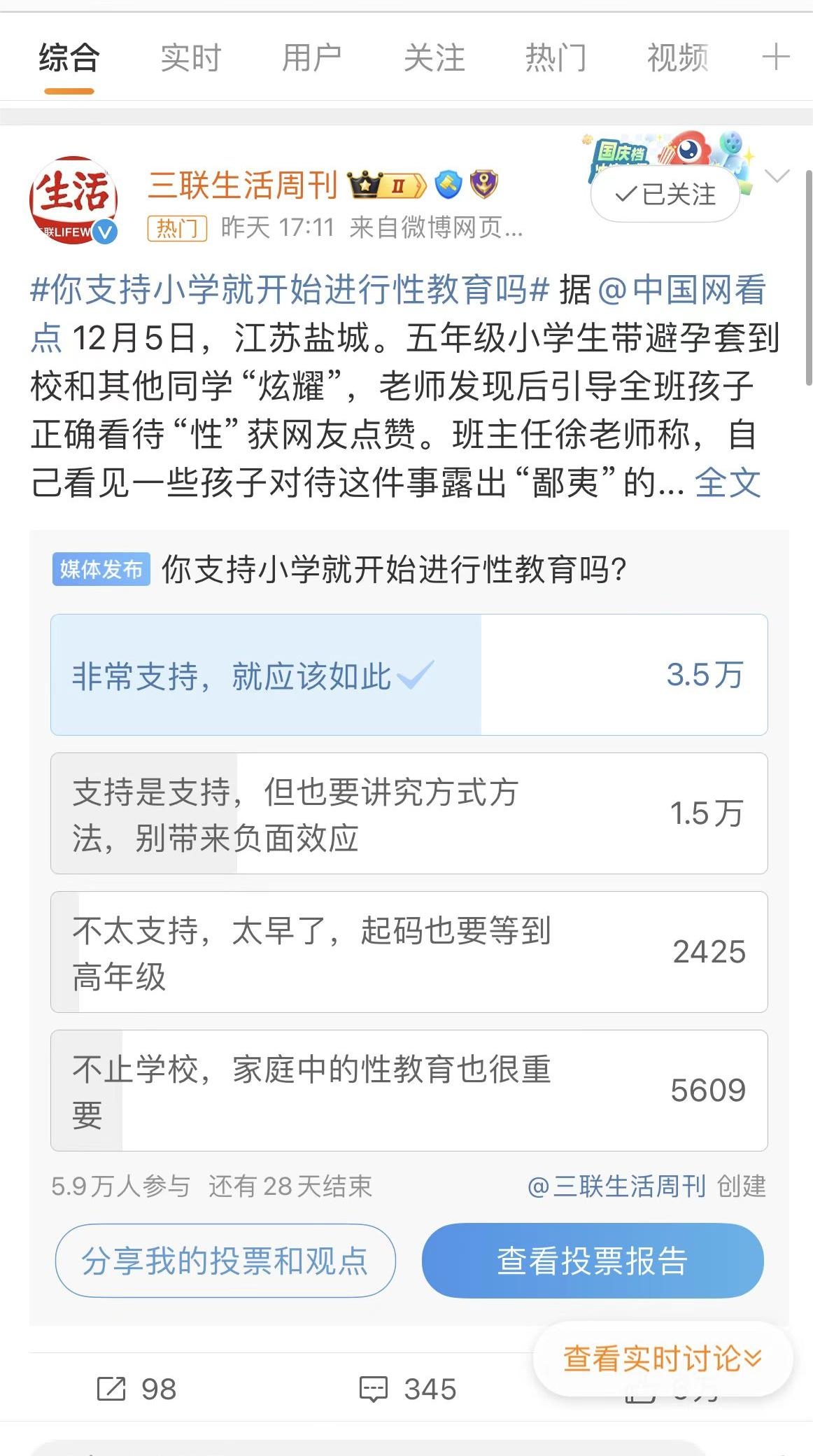Go to the 热门 tab
Image resolution: width=813 pixels, height=1456 pixels.
click(556, 58)
